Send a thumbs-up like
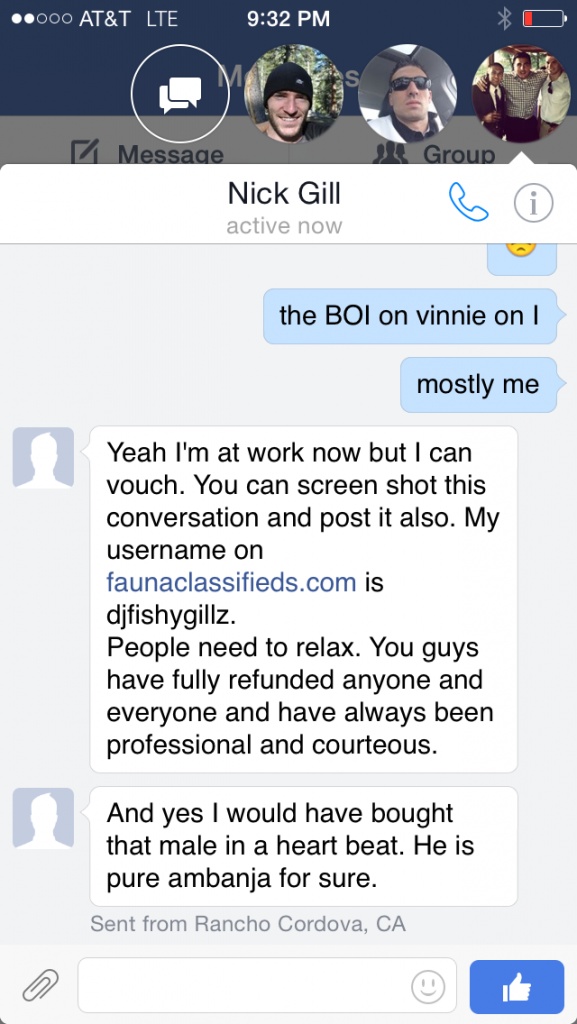This screenshot has width=577, height=1024. click(516, 986)
